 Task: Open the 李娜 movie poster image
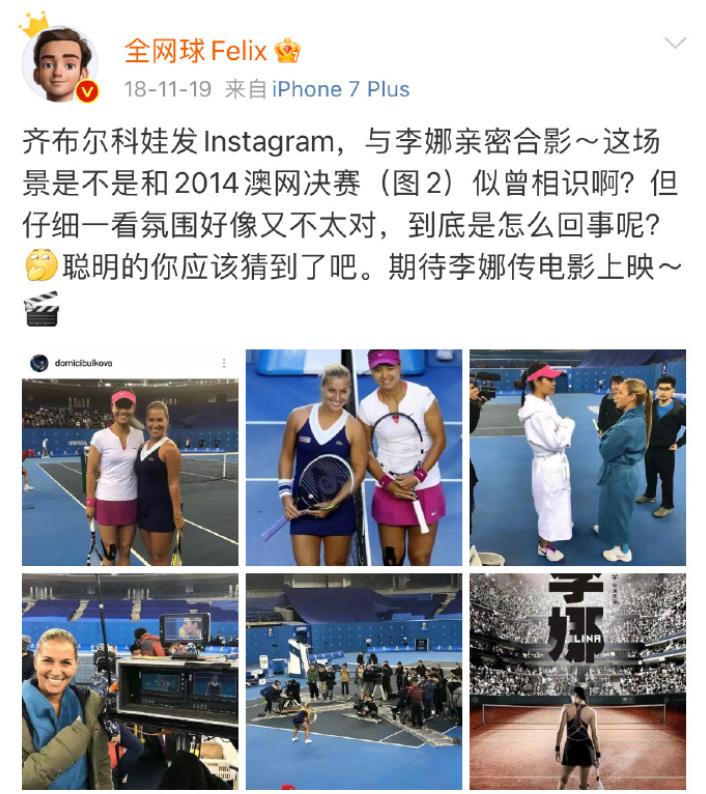(x=578, y=681)
